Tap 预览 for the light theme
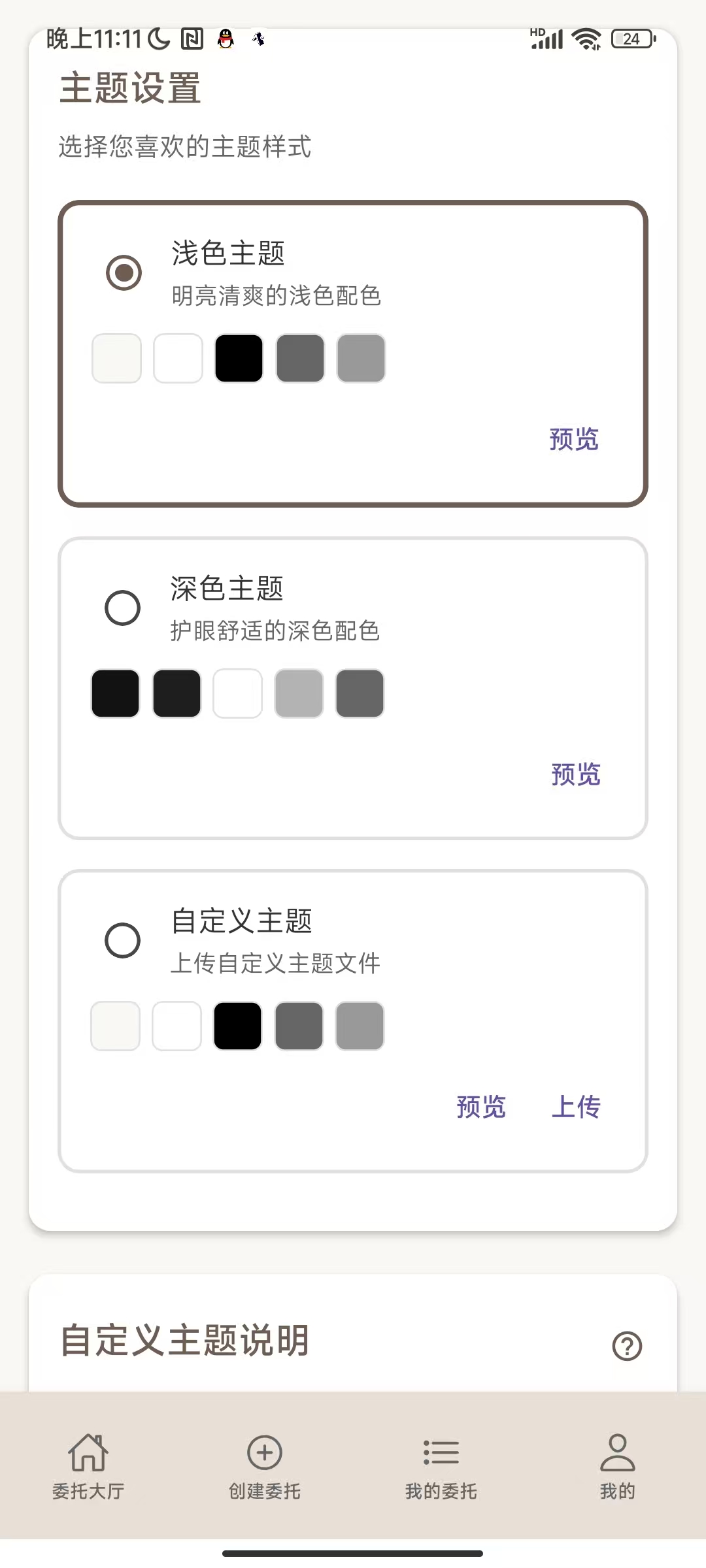This screenshot has height=1568, width=706. [x=573, y=440]
